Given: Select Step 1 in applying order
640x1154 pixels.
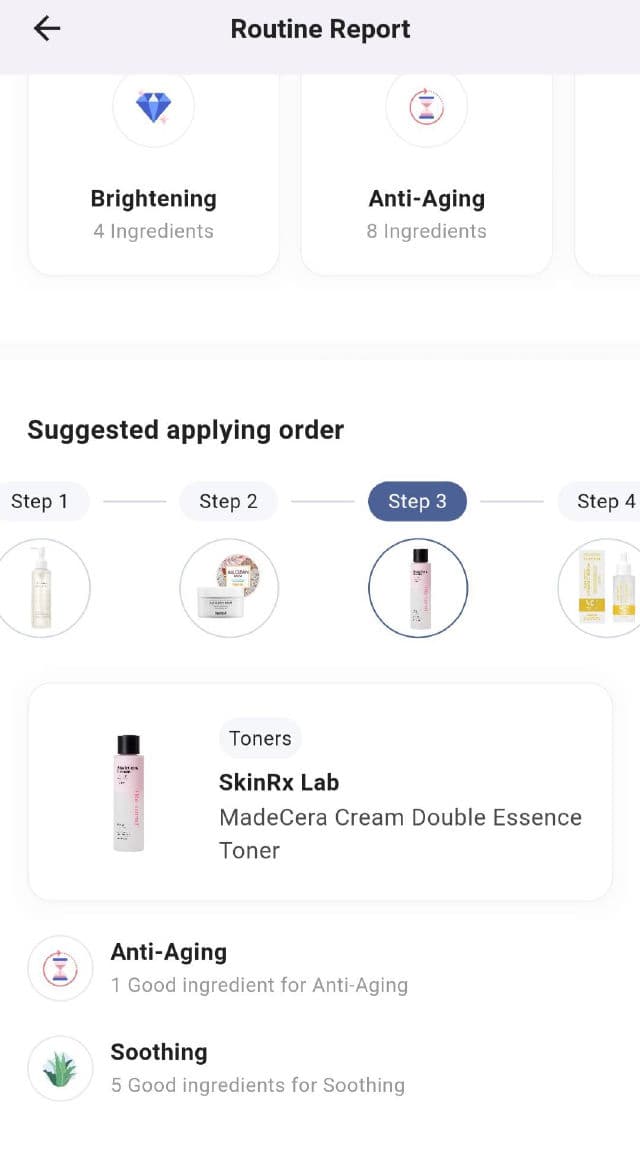Looking at the screenshot, I should [40, 501].
